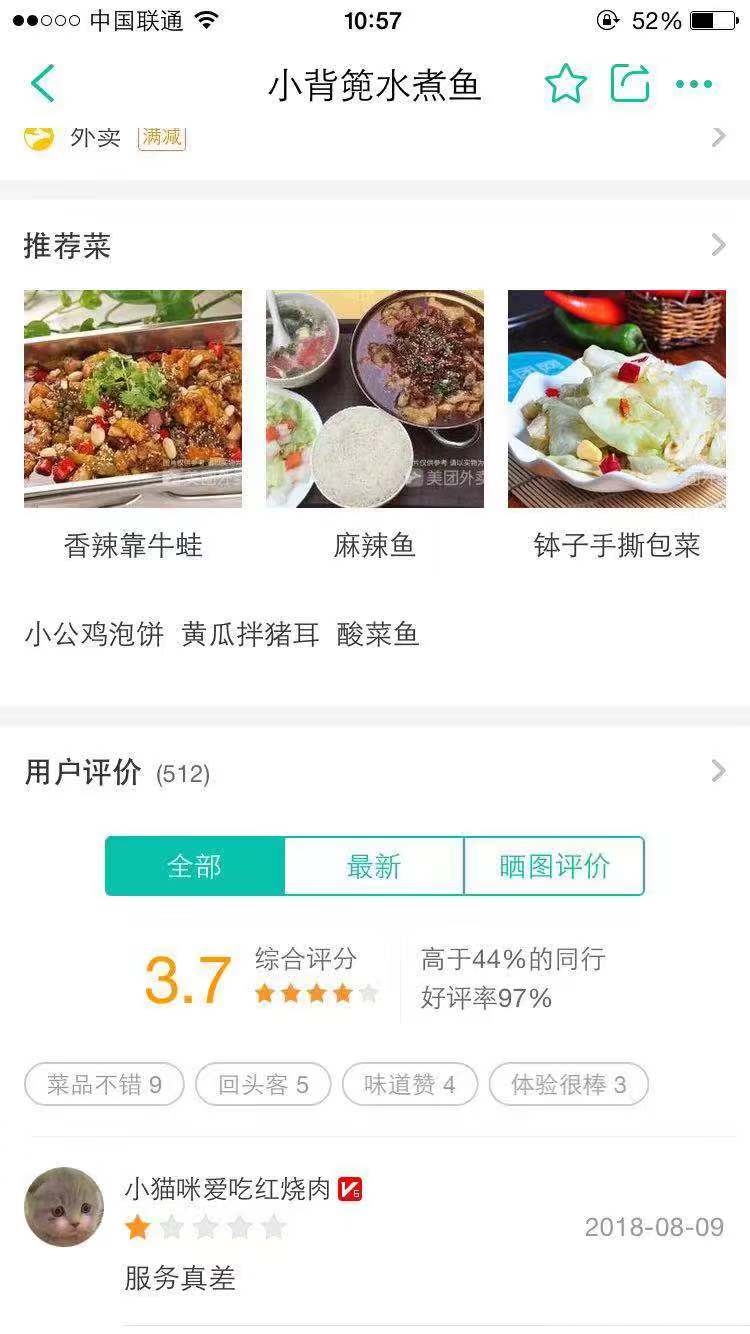
Task: Filter reviews by 菜品不错 tag
Action: (x=104, y=1085)
